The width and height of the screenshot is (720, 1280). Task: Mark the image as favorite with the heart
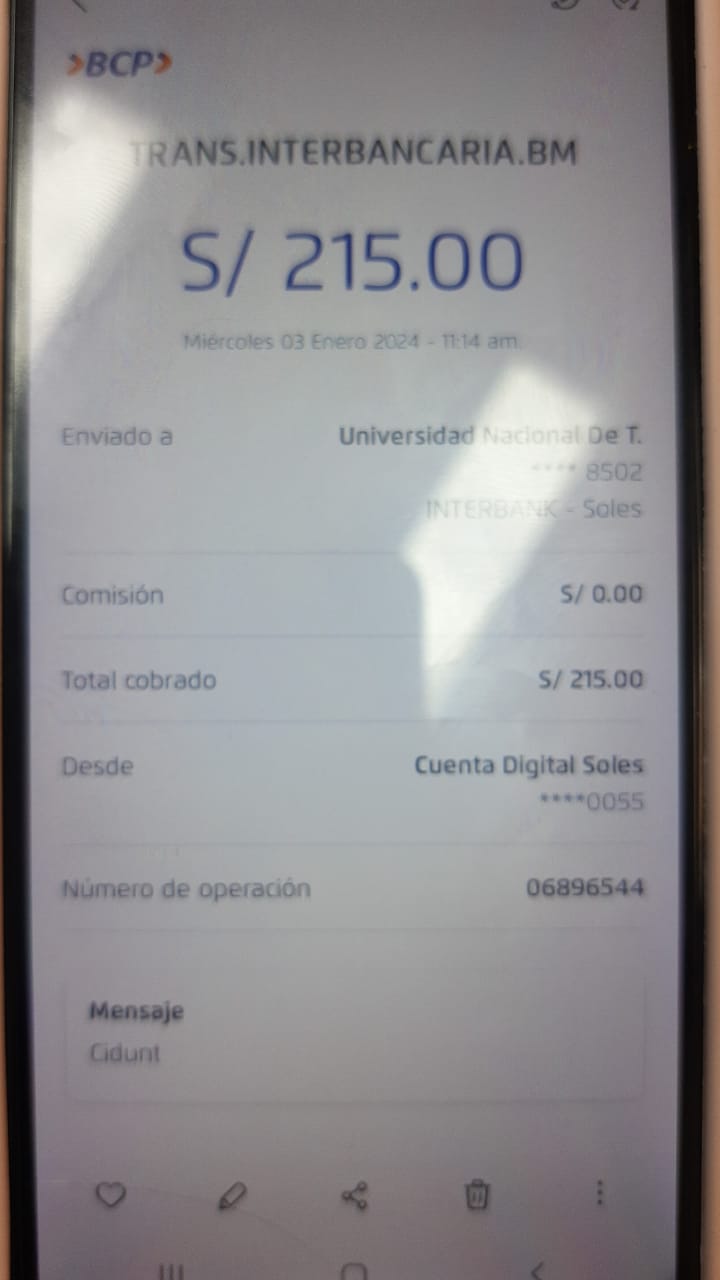coord(110,1194)
